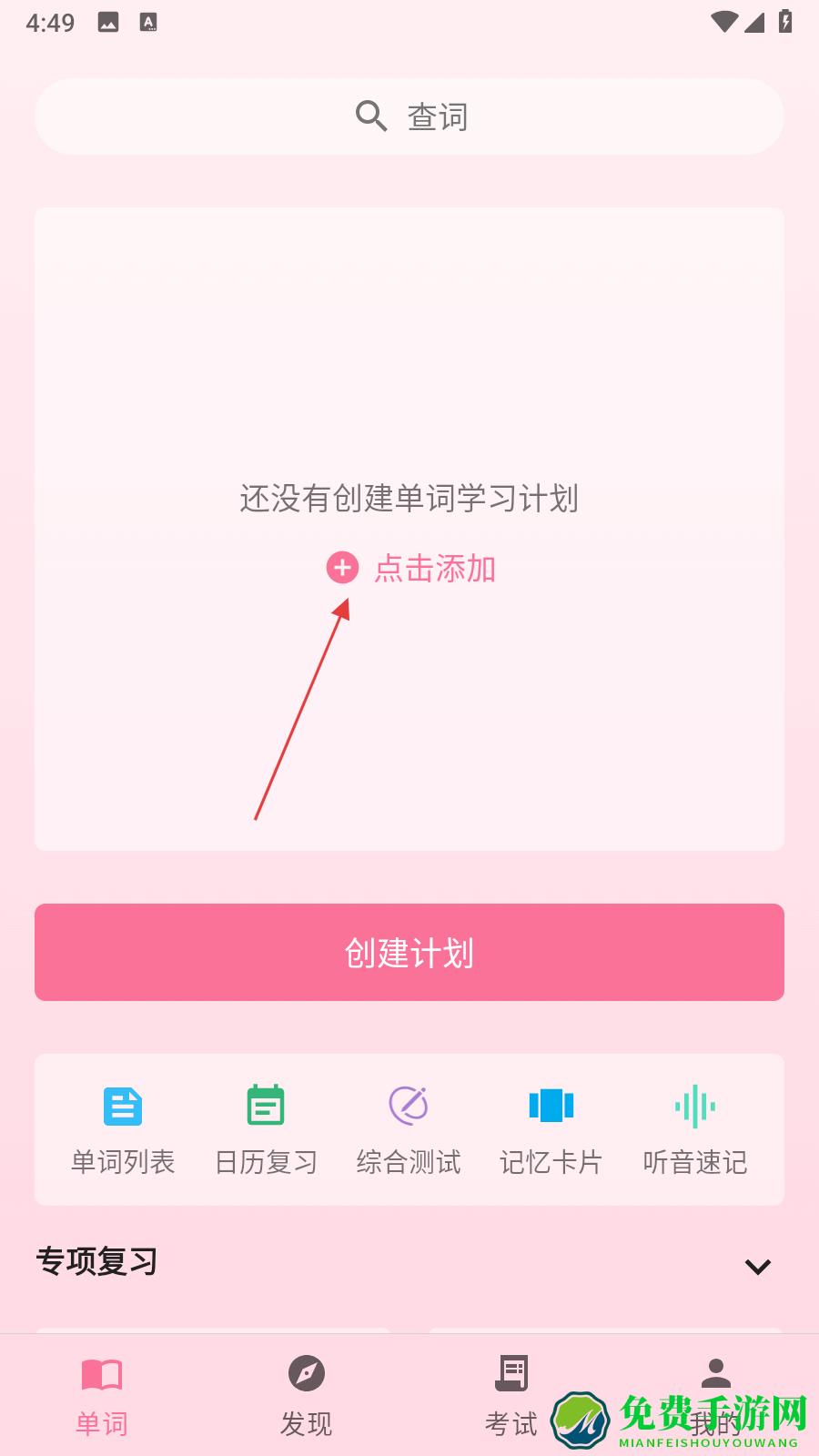Open 单词列表 word list
Image resolution: width=819 pixels, height=1456 pixels.
[123, 1129]
